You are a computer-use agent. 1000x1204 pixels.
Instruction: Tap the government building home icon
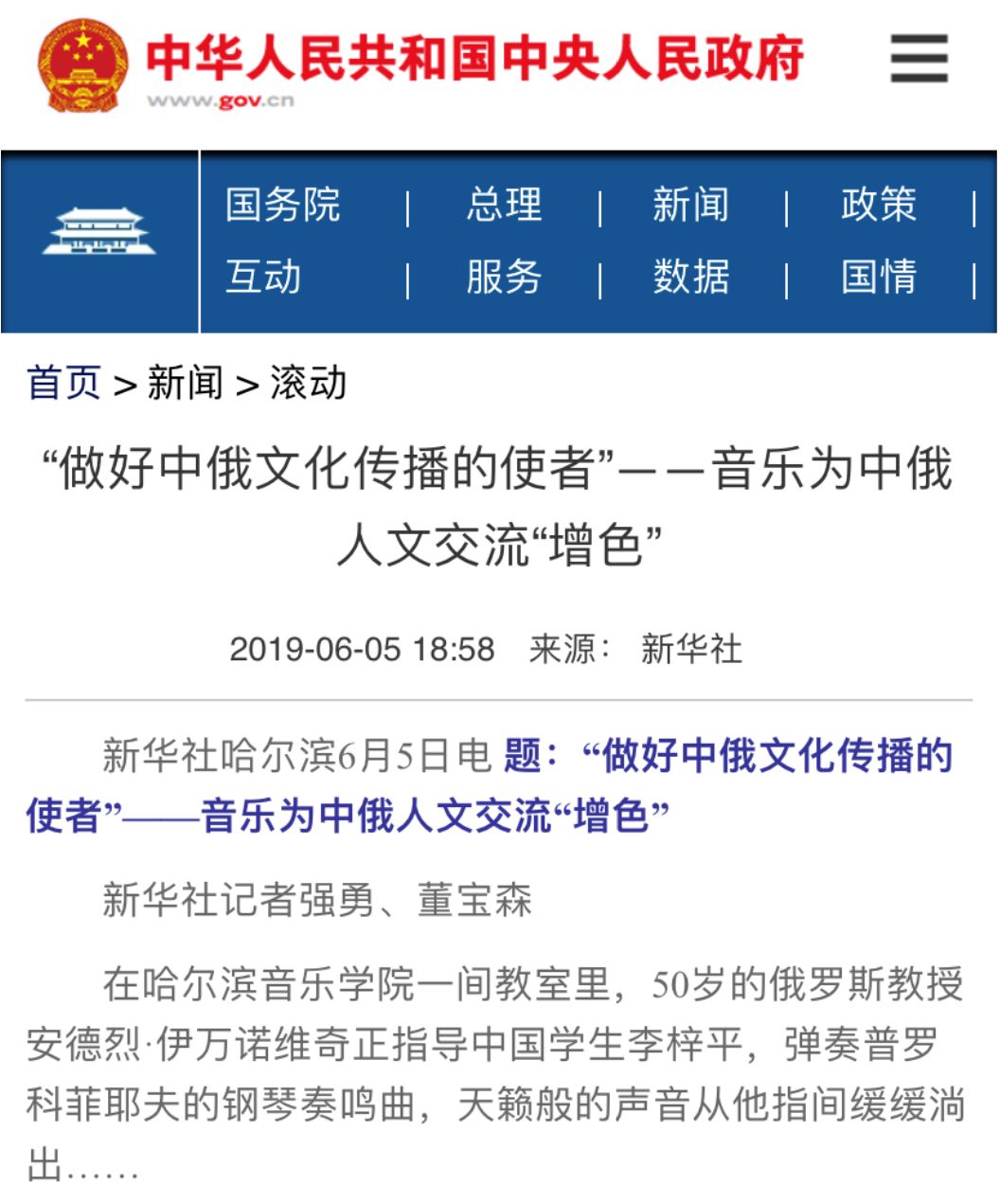coord(99,231)
